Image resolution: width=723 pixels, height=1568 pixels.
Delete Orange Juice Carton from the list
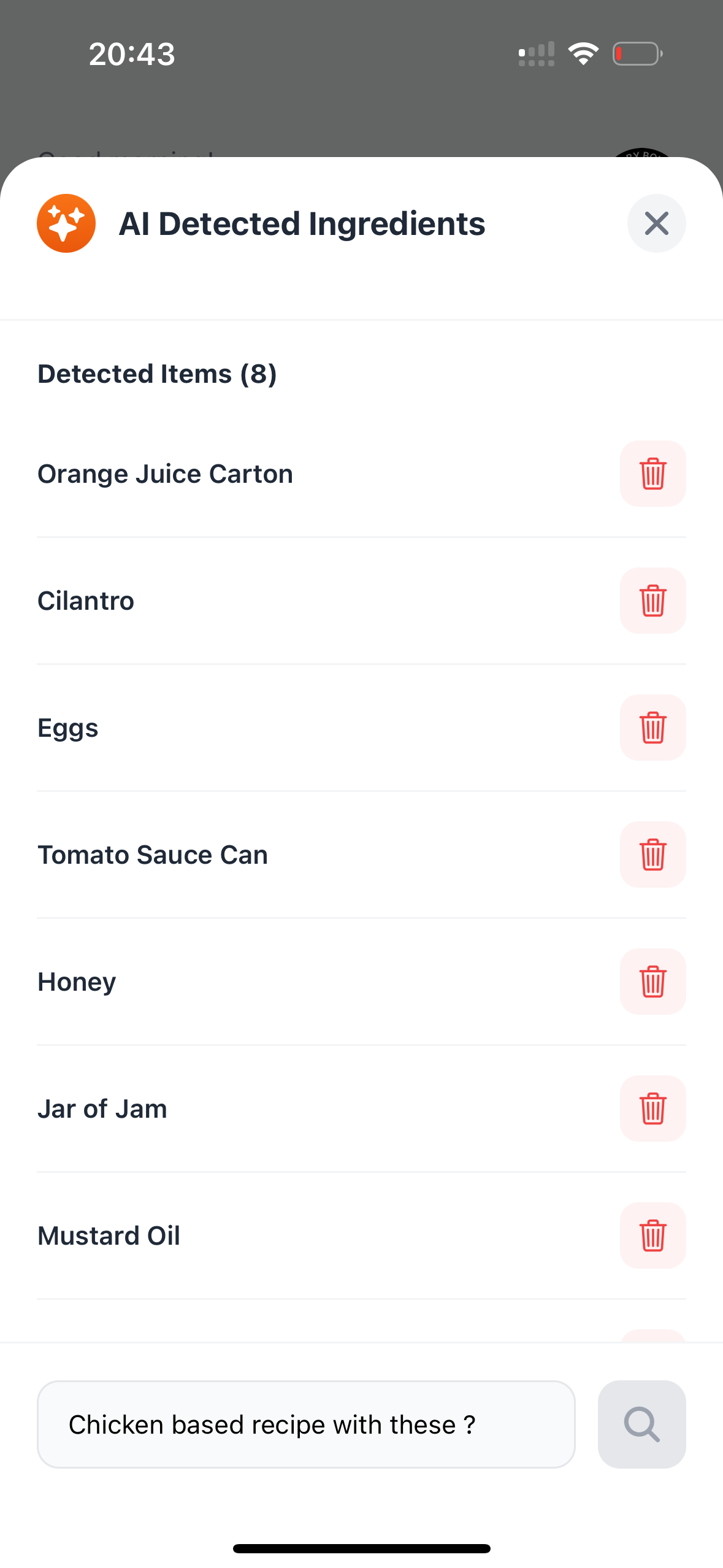tap(652, 474)
